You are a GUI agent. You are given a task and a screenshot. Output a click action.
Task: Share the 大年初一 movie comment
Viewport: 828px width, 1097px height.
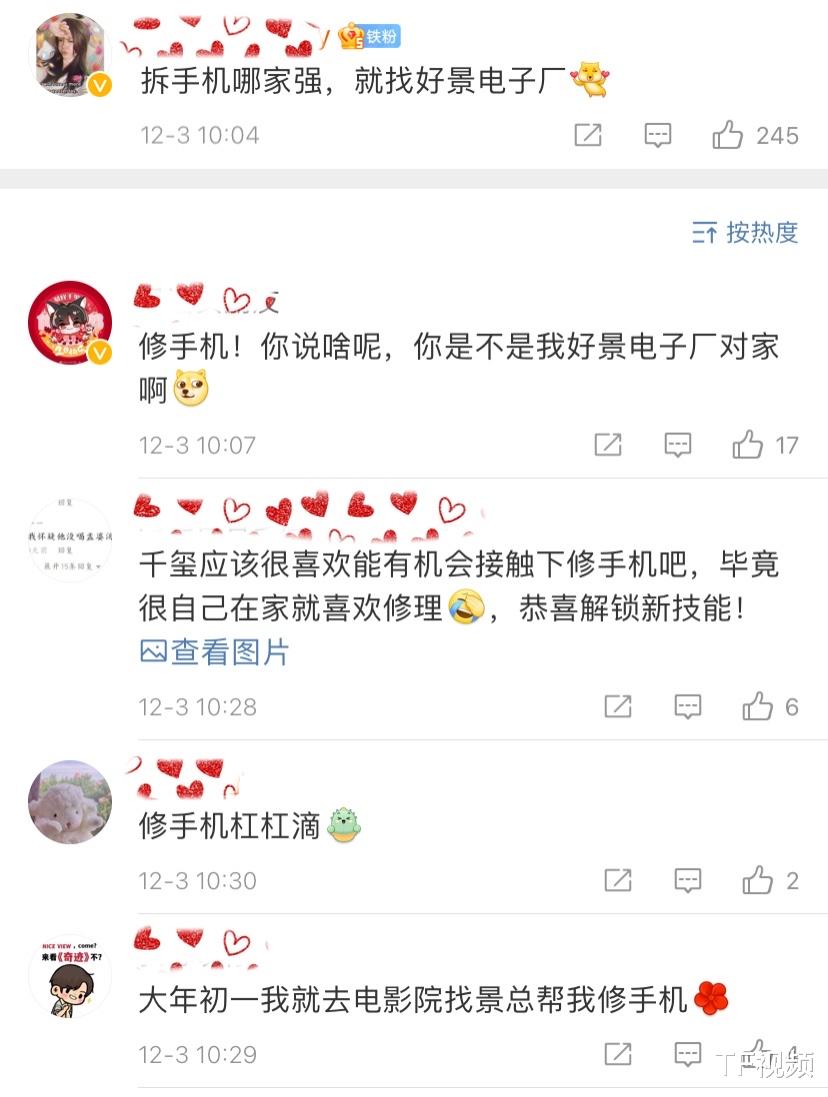[618, 1053]
